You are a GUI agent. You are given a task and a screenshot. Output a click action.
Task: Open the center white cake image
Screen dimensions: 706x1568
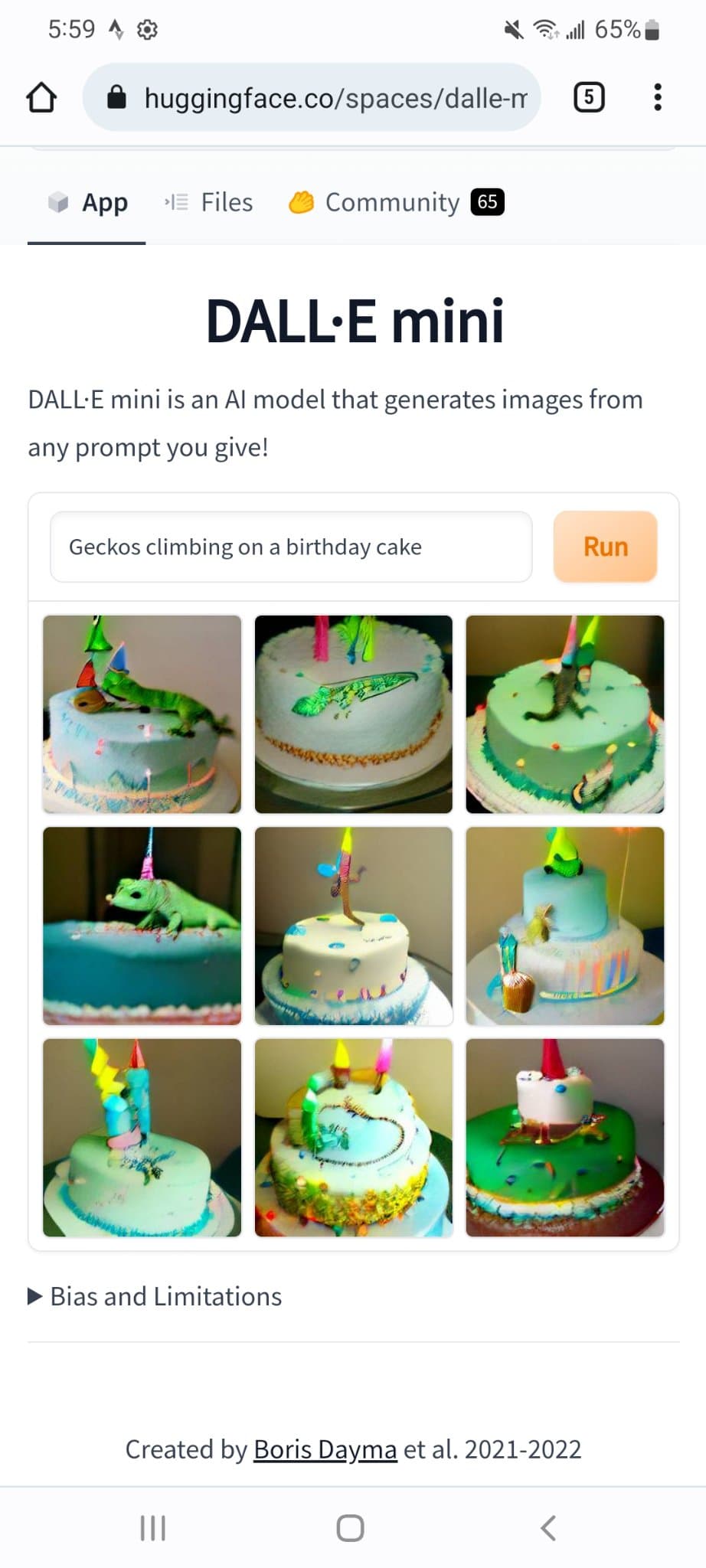[x=354, y=926]
